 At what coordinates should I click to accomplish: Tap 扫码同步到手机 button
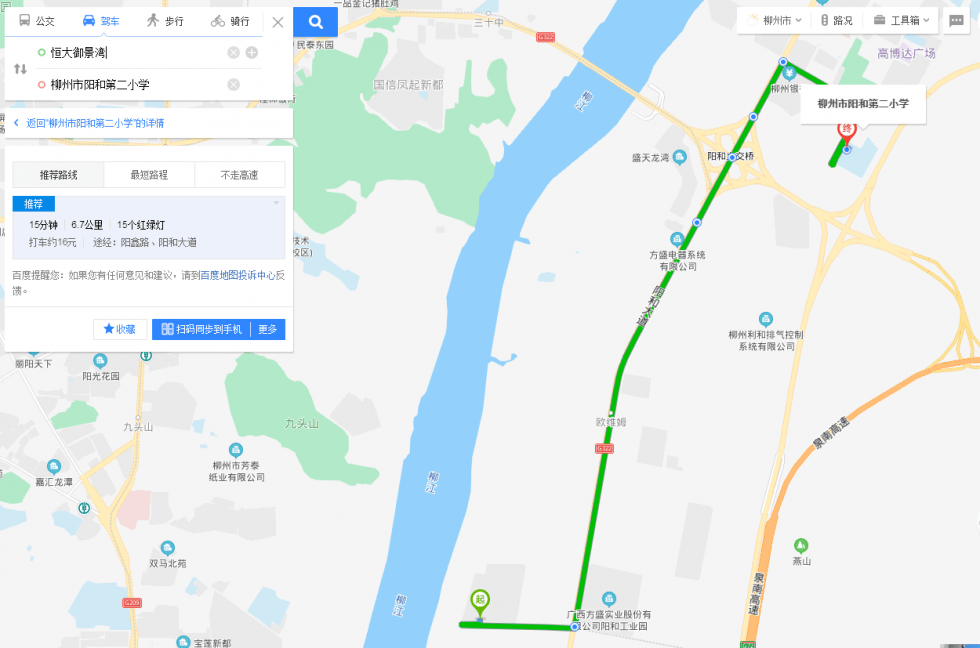(201, 329)
